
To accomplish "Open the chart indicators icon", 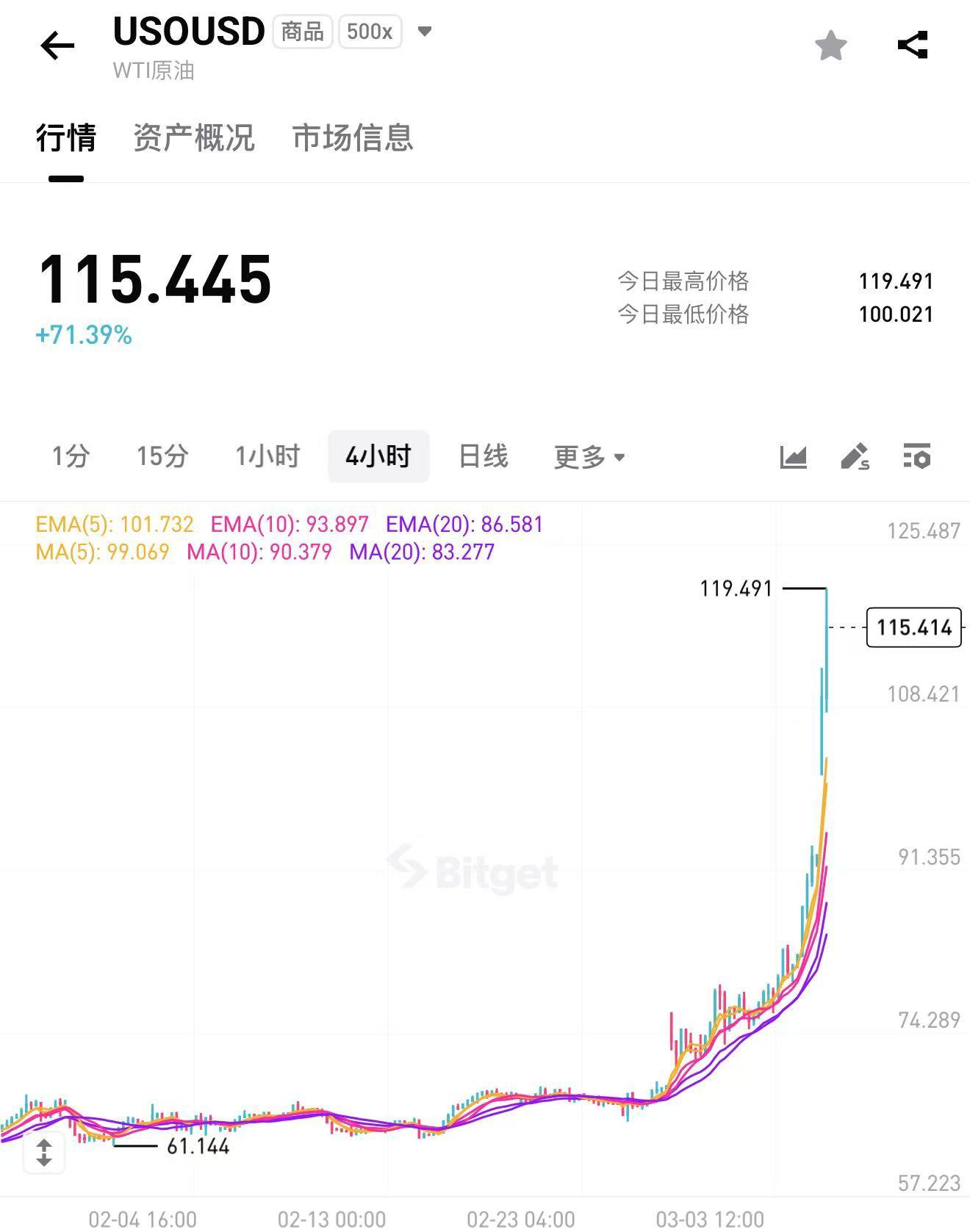I will tap(793, 457).
